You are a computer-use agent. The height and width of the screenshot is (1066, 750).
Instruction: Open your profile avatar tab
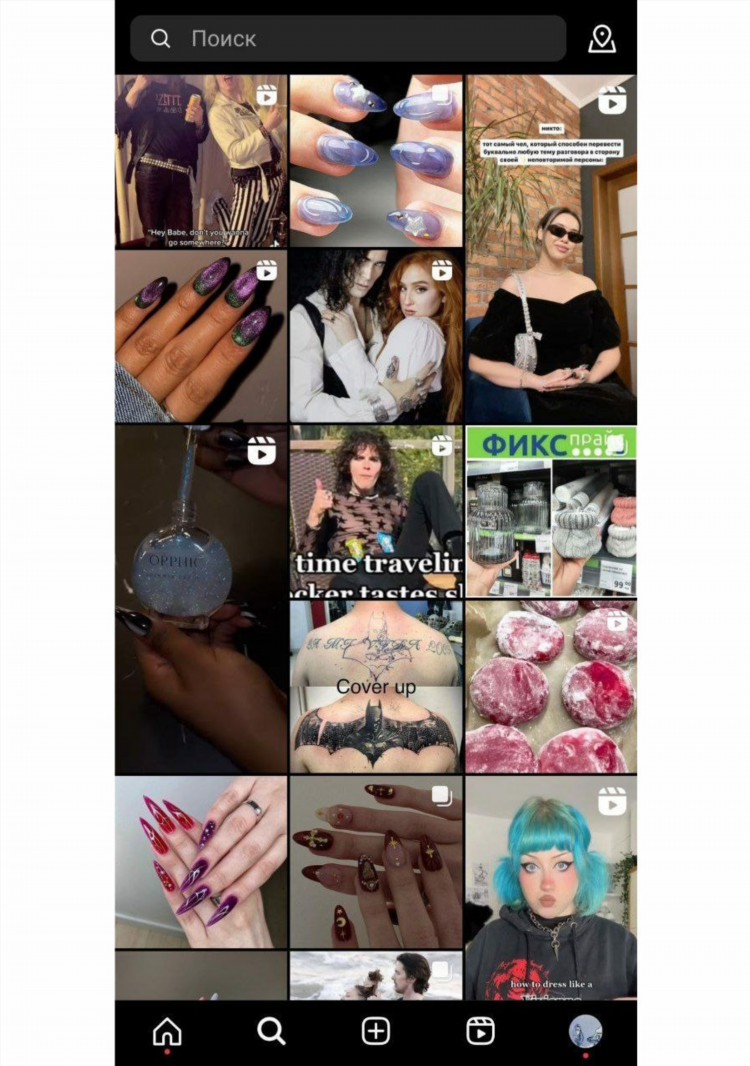585,1031
